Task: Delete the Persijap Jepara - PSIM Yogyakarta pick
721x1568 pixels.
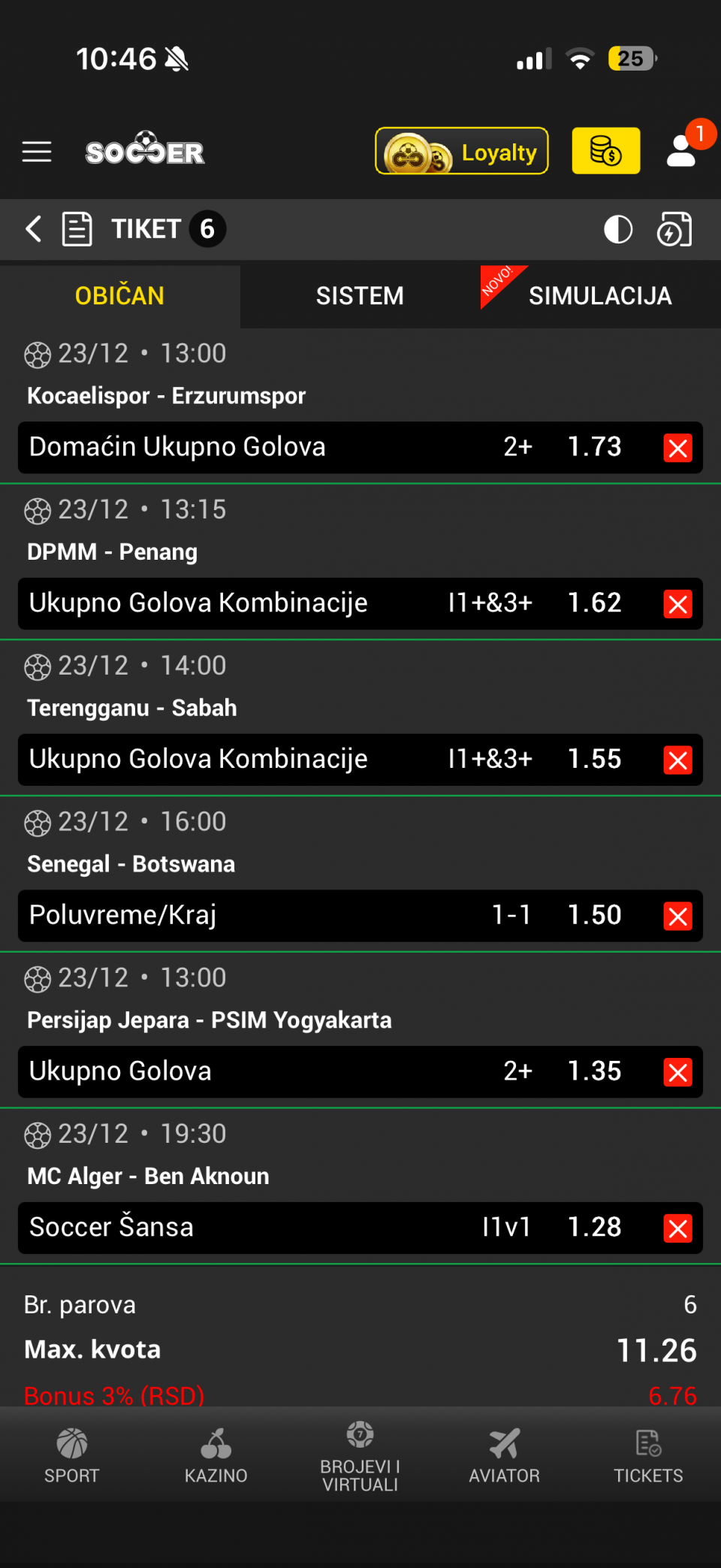Action: coord(677,1072)
